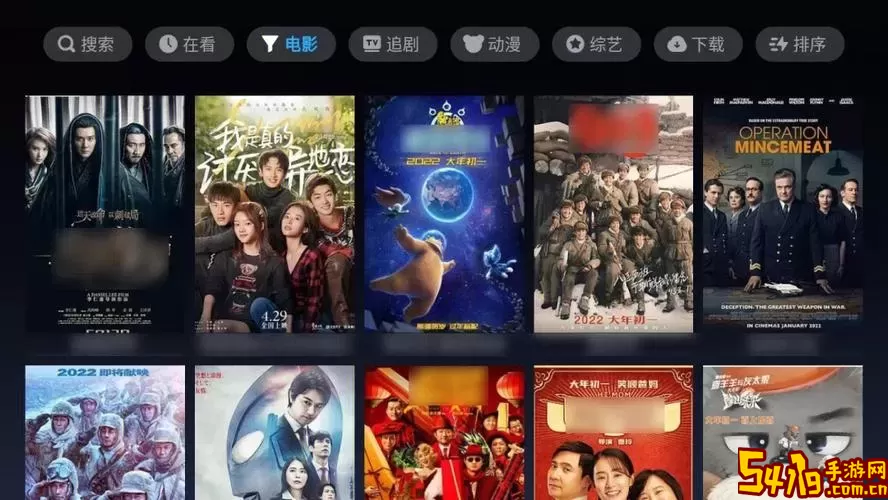Viewport: 888px width, 500px height.
Task: Open the 排序 sorting options
Action: [800, 44]
